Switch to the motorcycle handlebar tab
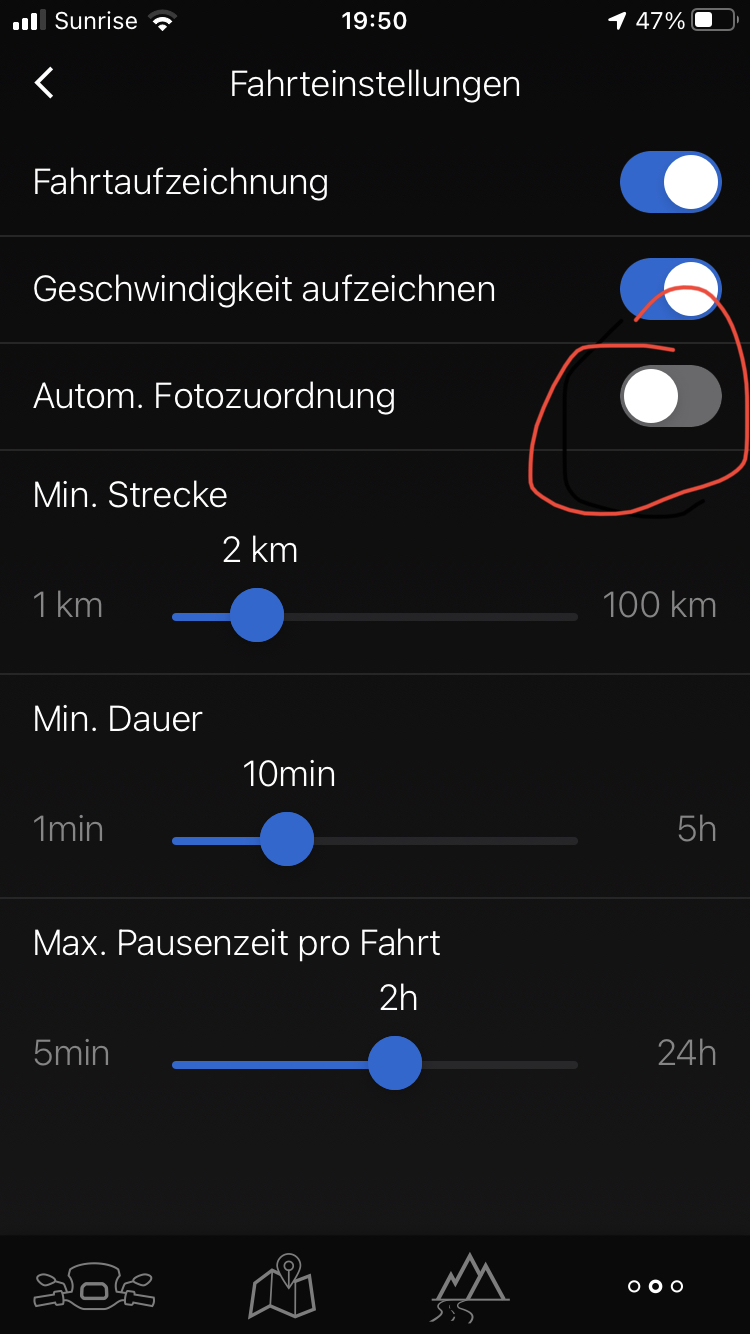This screenshot has height=1334, width=750. coord(94,1286)
